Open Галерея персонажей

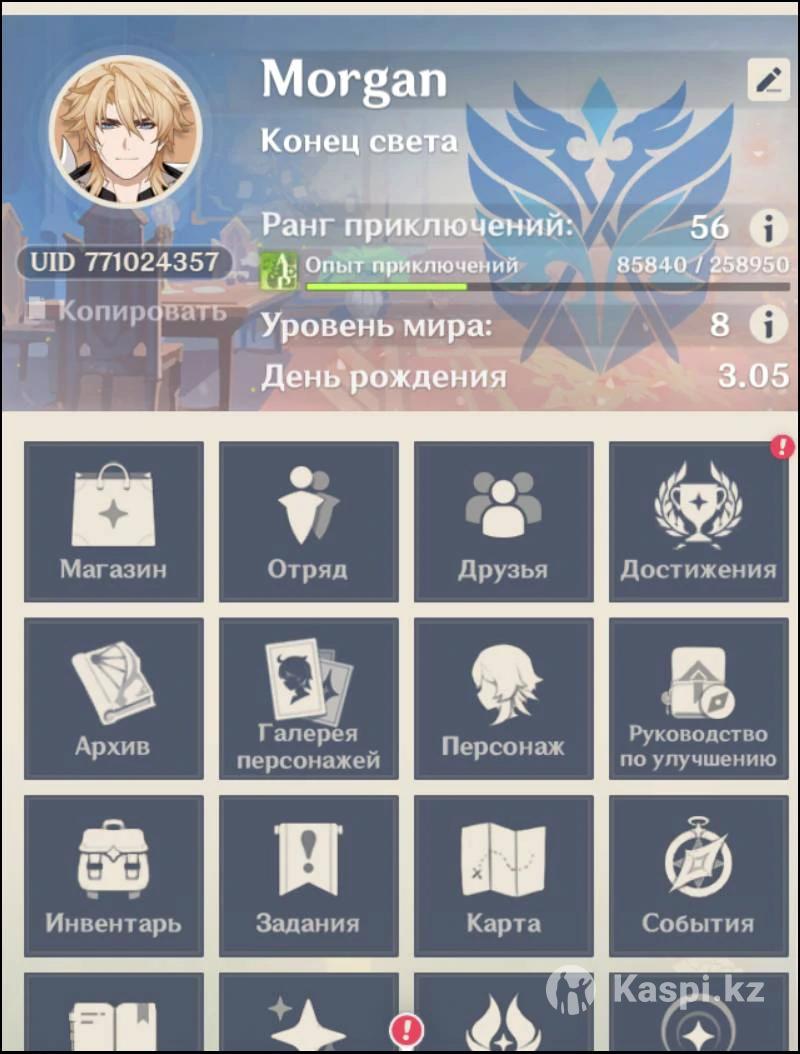pos(308,698)
